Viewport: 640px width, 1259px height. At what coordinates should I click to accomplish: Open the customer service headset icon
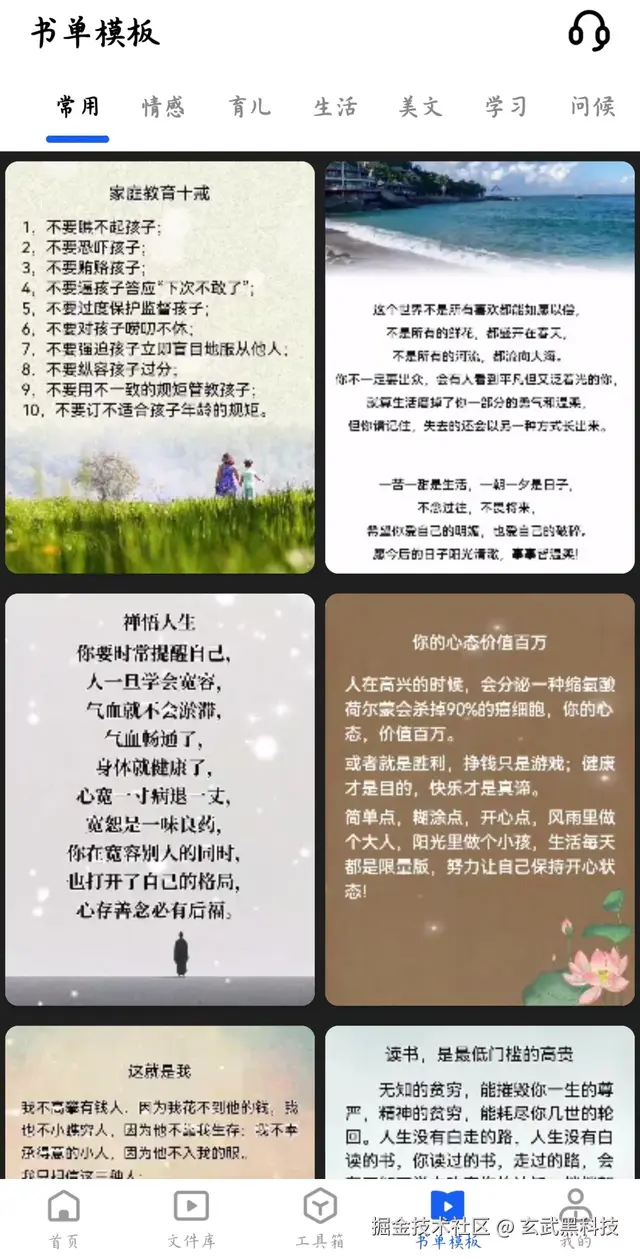click(589, 31)
